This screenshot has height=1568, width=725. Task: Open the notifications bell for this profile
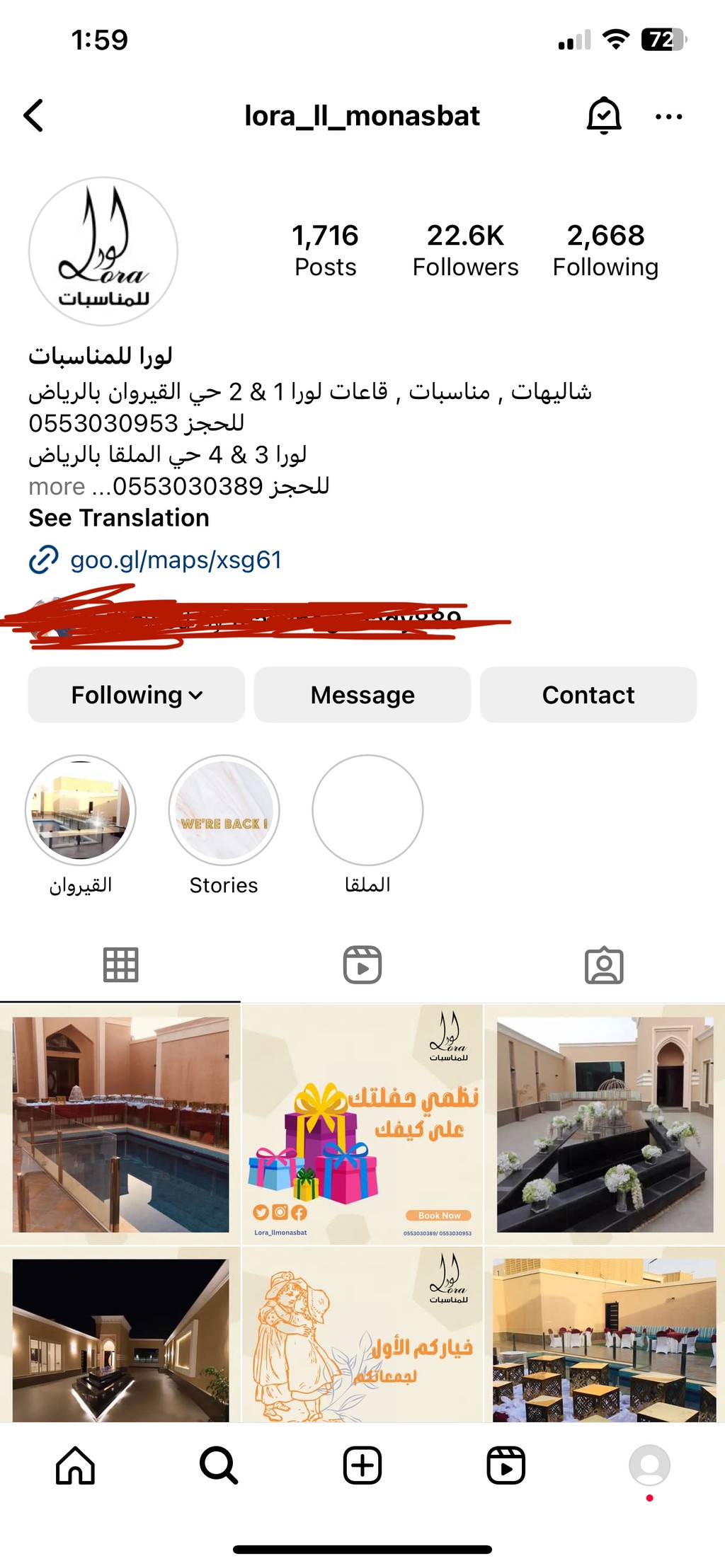(604, 115)
